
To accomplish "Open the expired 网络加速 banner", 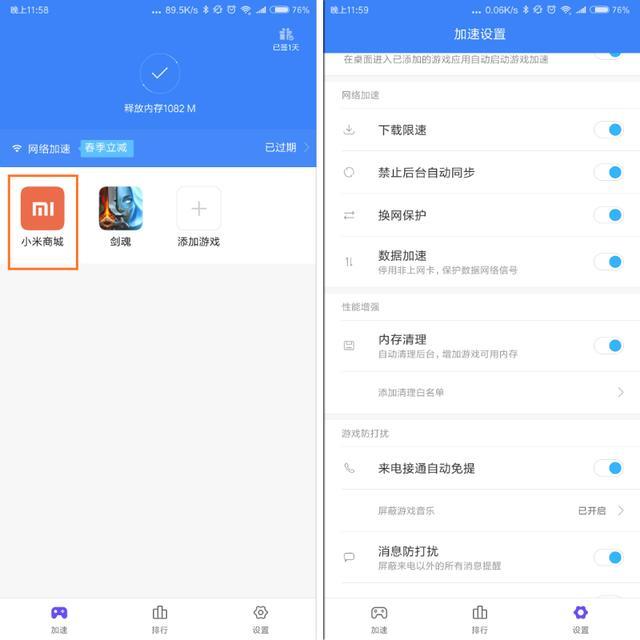I will (160, 147).
